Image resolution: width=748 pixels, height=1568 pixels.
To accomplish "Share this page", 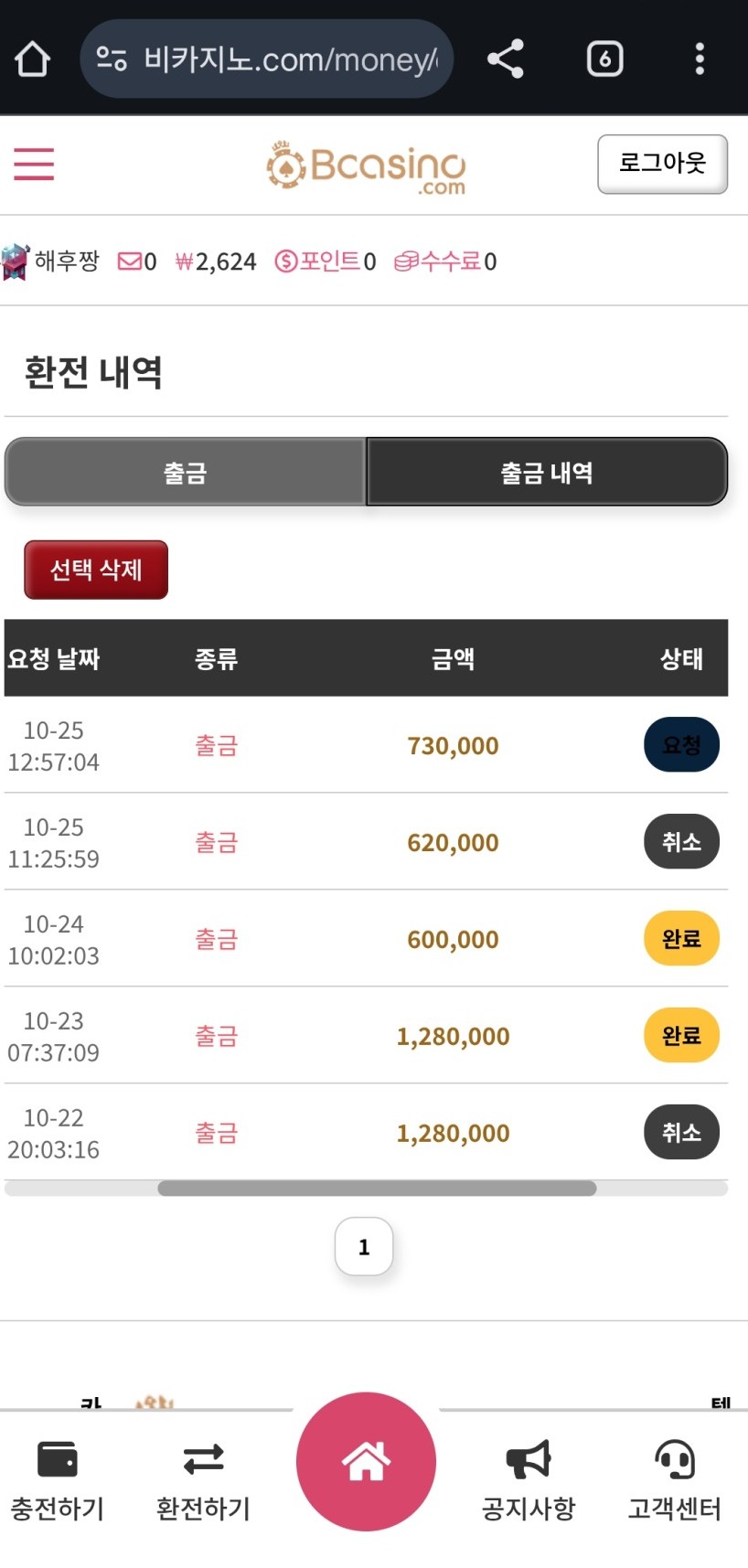I will click(x=505, y=59).
